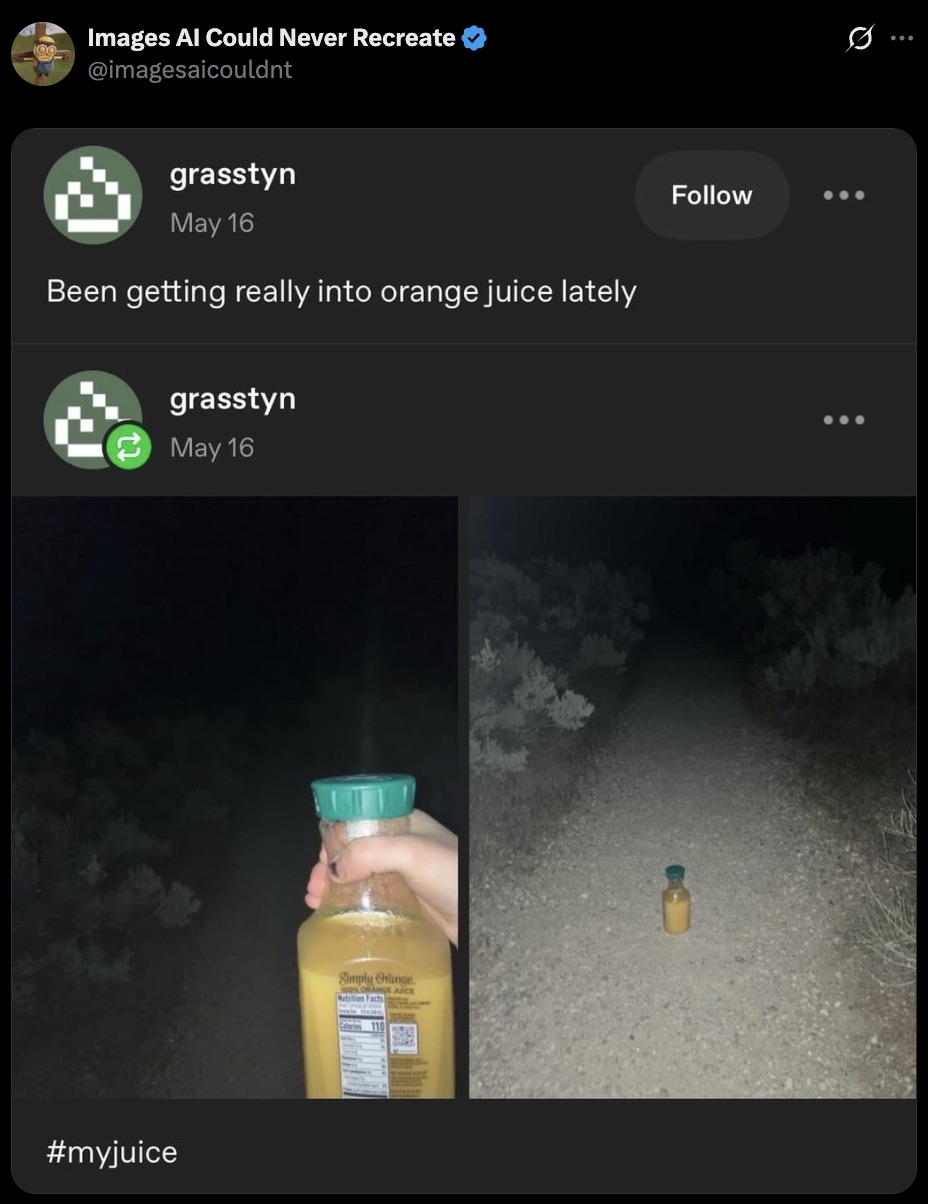Click the Images AI Could Never Recreate avatar
Screen dimensions: 928x1204
[43, 52]
